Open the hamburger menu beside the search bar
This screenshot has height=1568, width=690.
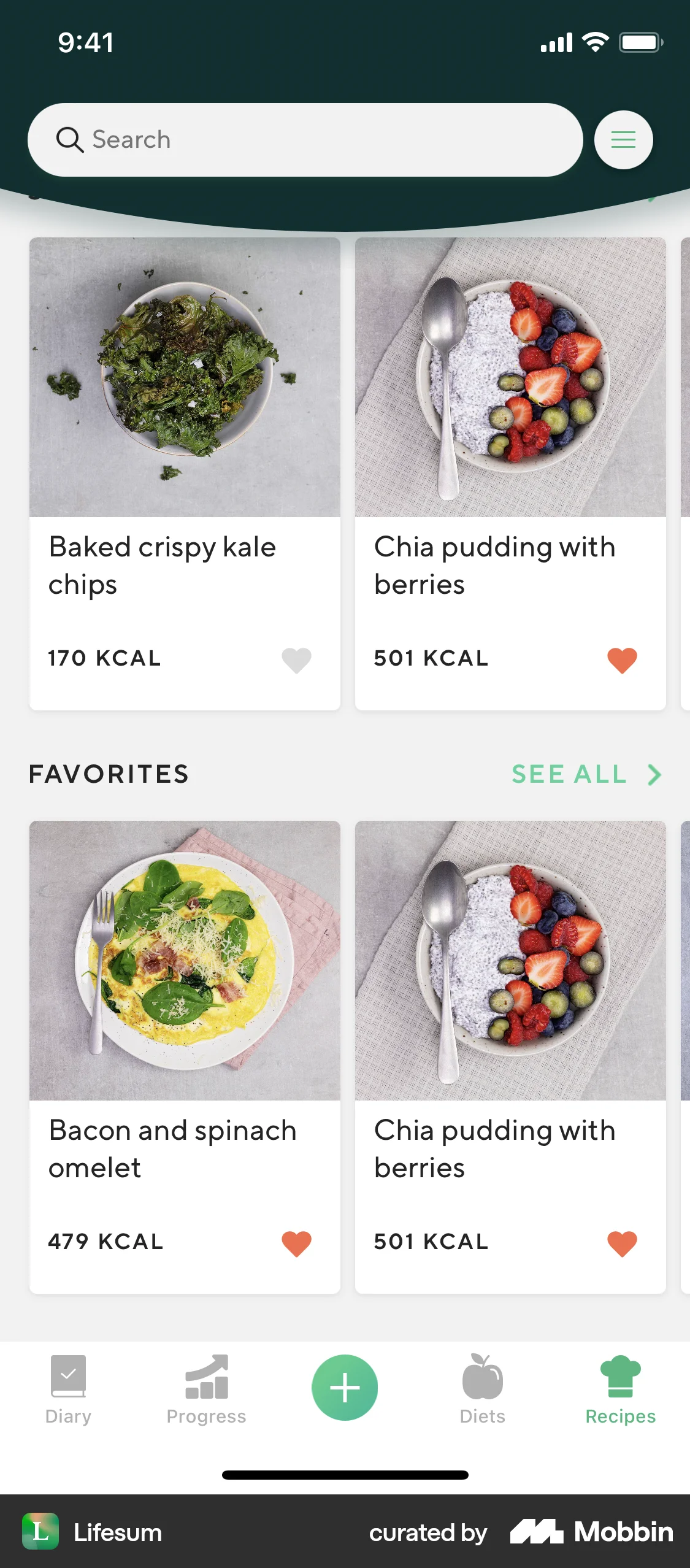pos(623,139)
